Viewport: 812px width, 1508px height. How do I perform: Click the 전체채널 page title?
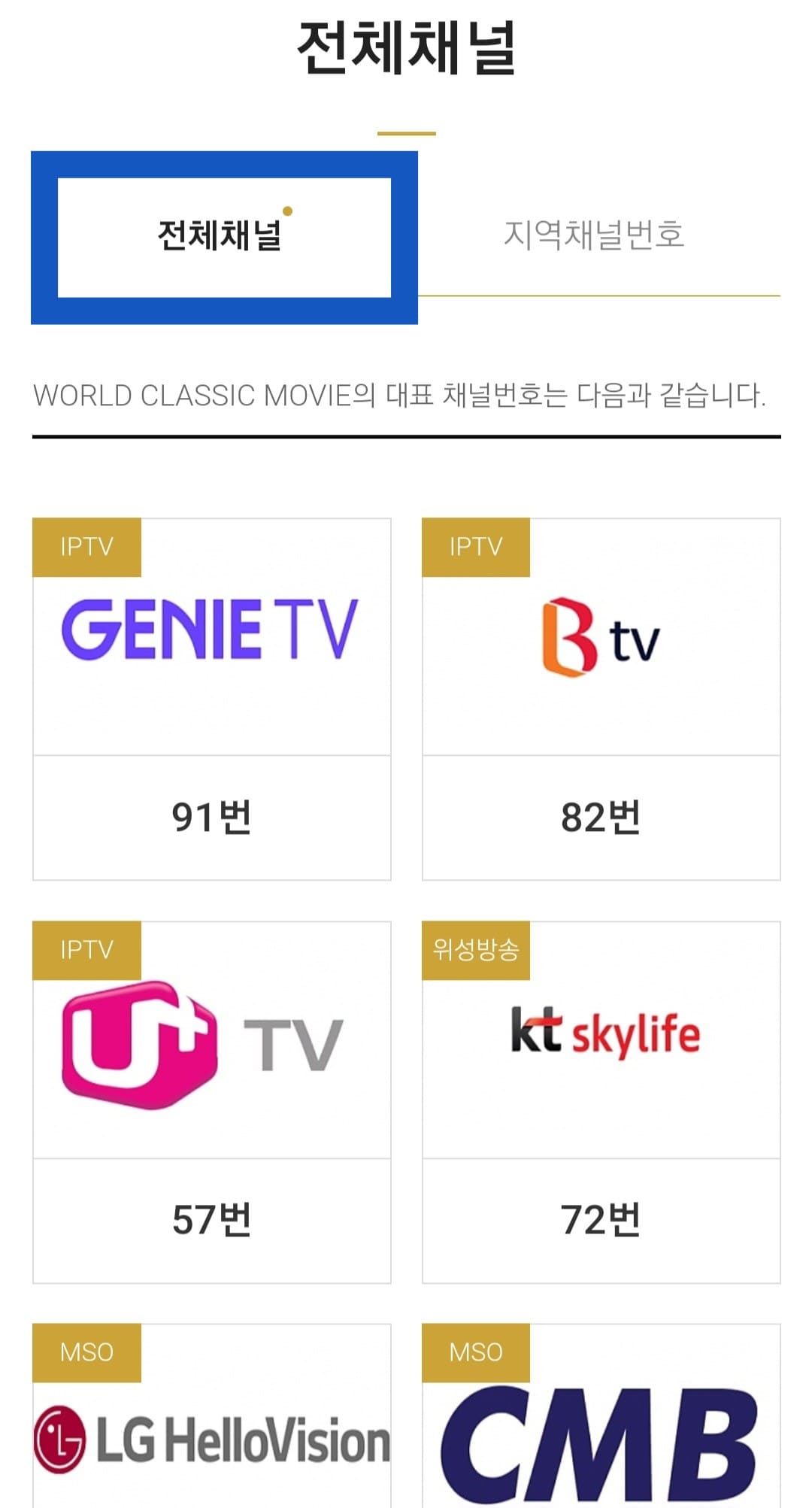click(406, 47)
